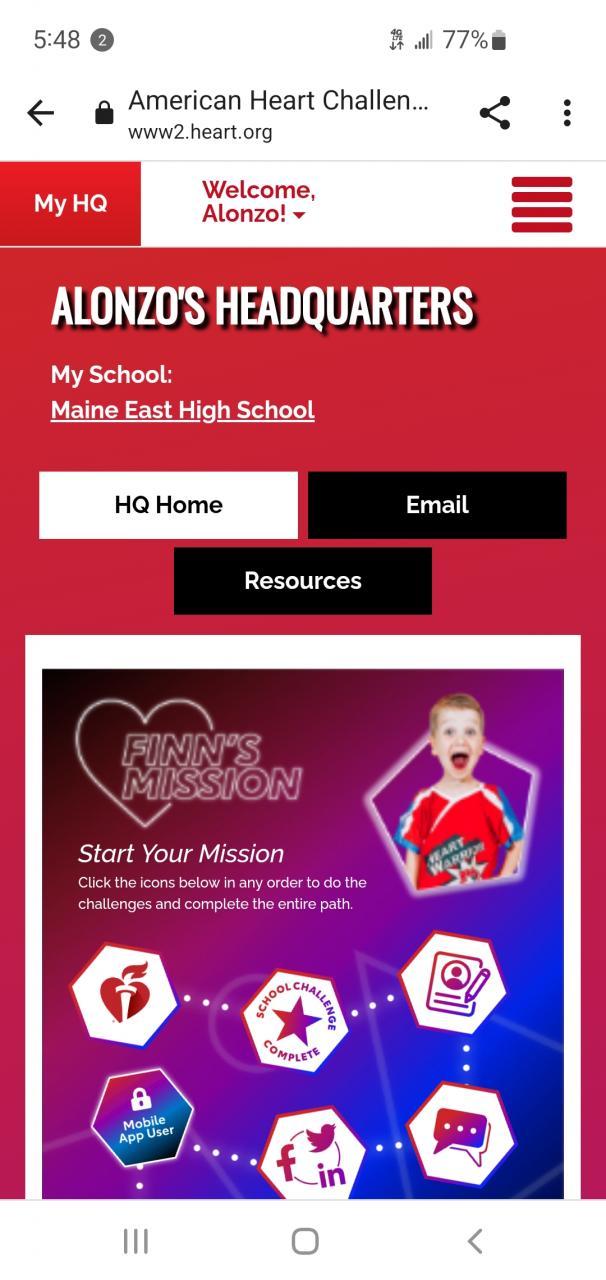
Task: Expand the Welcome, Alonzo dropdown
Action: click(x=258, y=202)
